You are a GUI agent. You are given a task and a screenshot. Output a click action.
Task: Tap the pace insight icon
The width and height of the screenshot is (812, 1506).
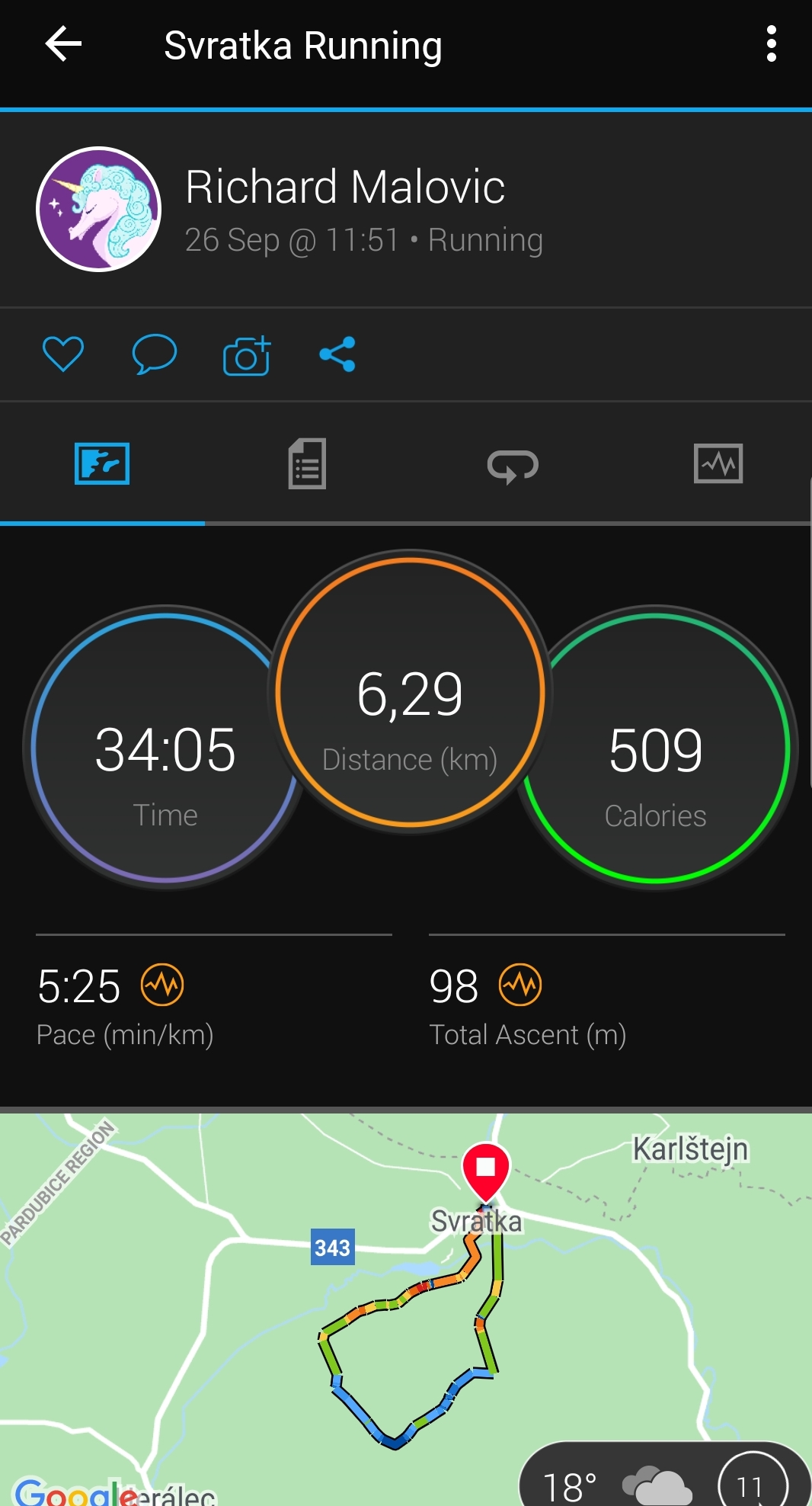click(x=162, y=985)
